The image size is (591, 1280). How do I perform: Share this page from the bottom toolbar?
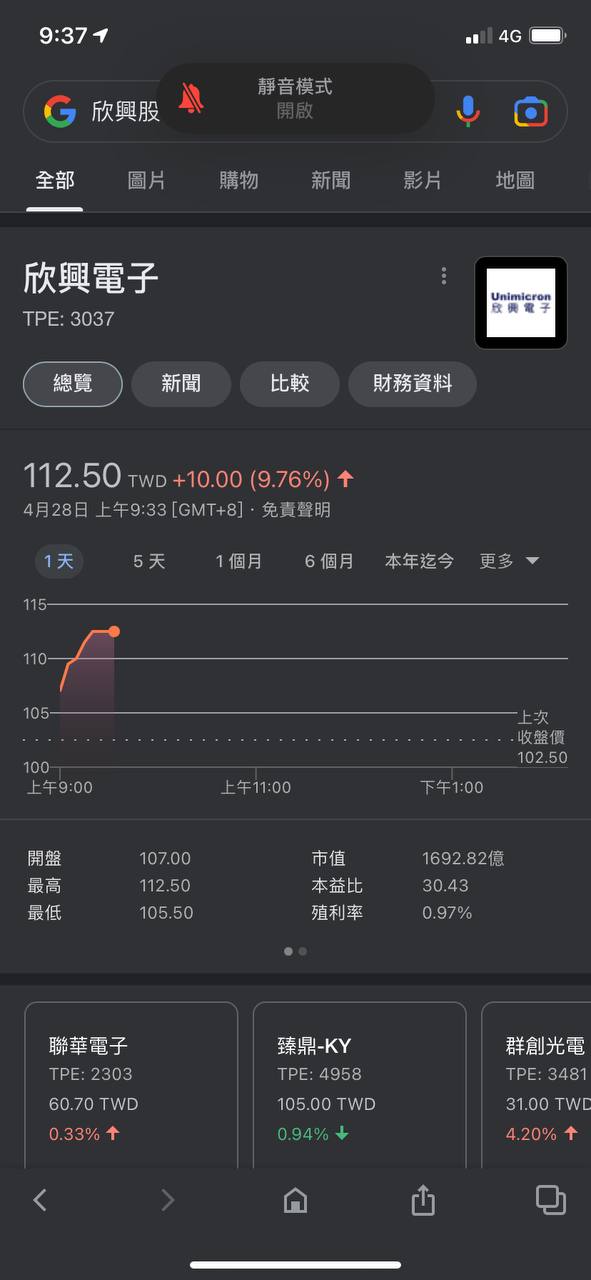423,1199
